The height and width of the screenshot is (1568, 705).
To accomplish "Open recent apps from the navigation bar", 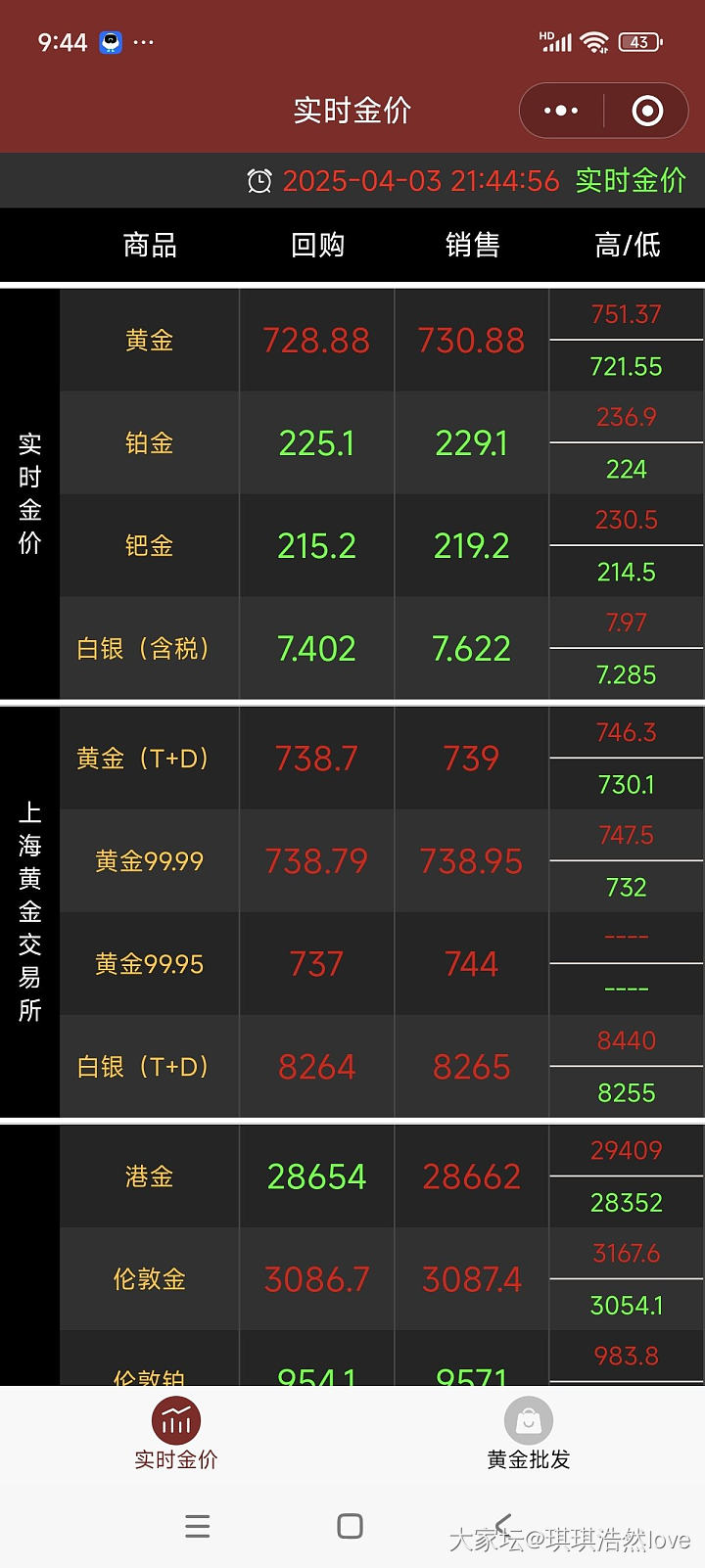I will [197, 1526].
